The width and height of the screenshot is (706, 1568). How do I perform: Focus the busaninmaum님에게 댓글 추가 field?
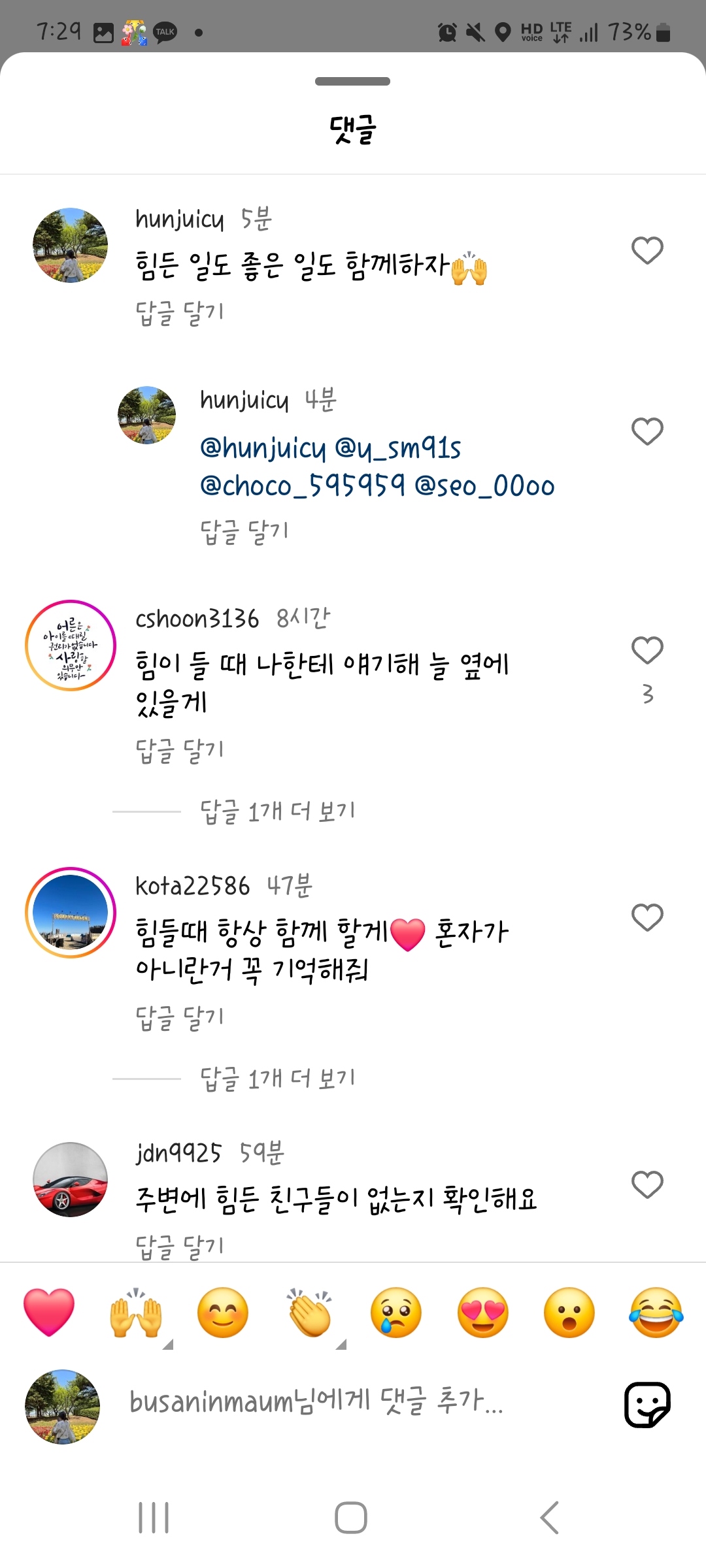[316, 1402]
